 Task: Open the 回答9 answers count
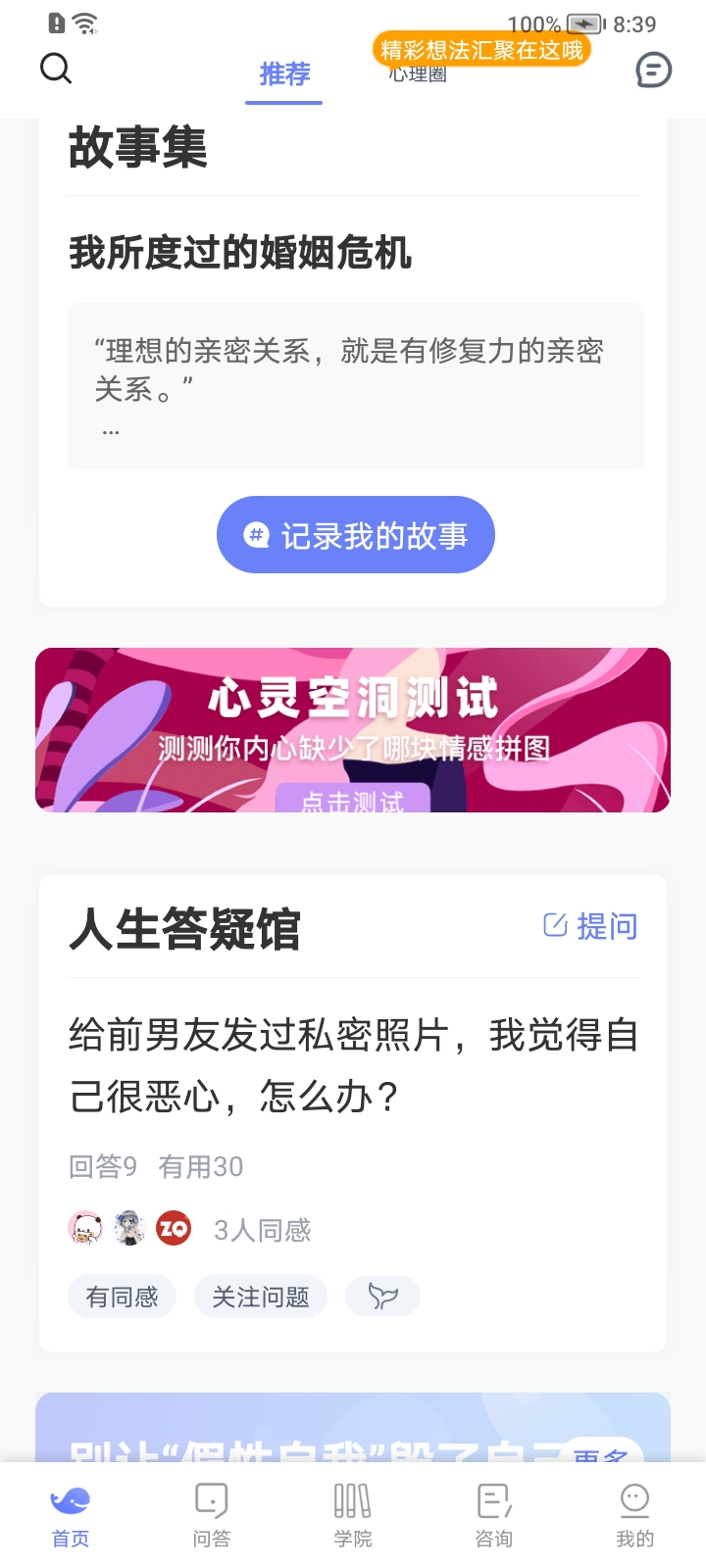pos(102,1166)
